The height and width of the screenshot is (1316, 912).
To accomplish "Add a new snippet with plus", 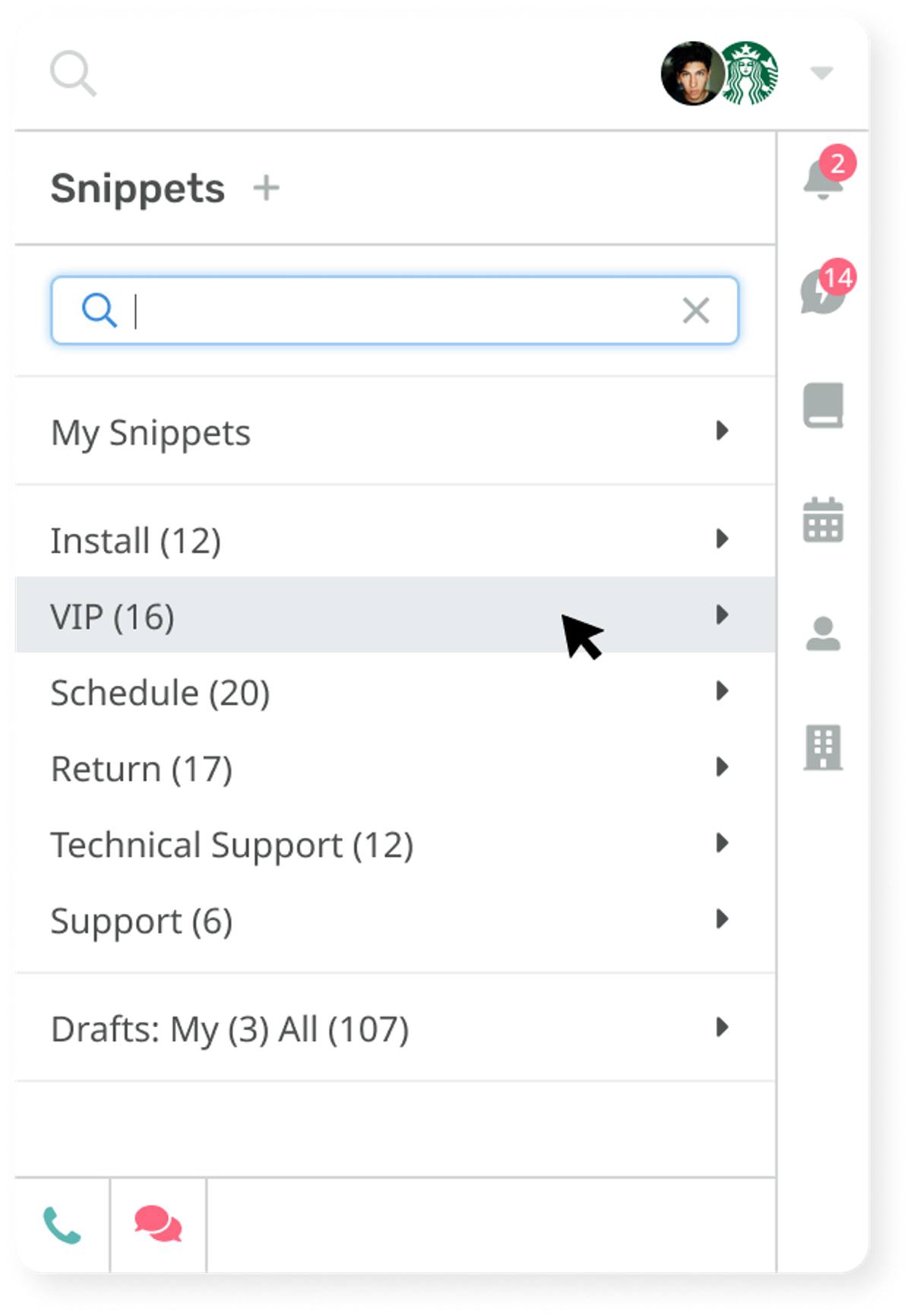I will pos(266,188).
